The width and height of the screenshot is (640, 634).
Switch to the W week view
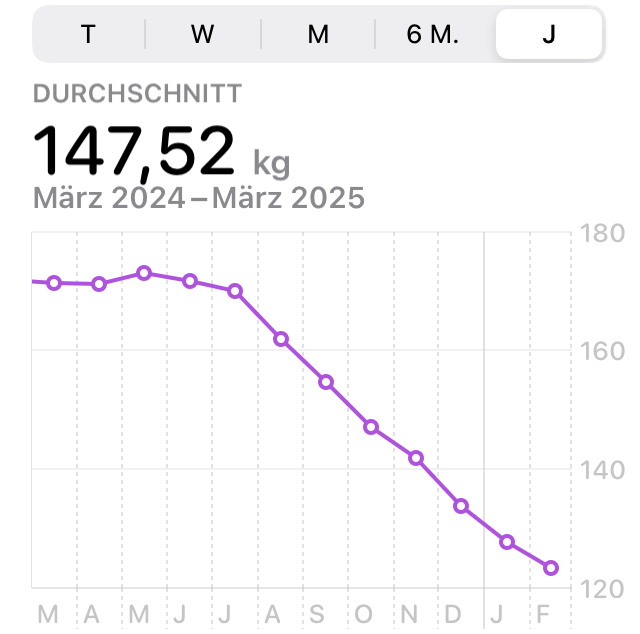pyautogui.click(x=203, y=35)
